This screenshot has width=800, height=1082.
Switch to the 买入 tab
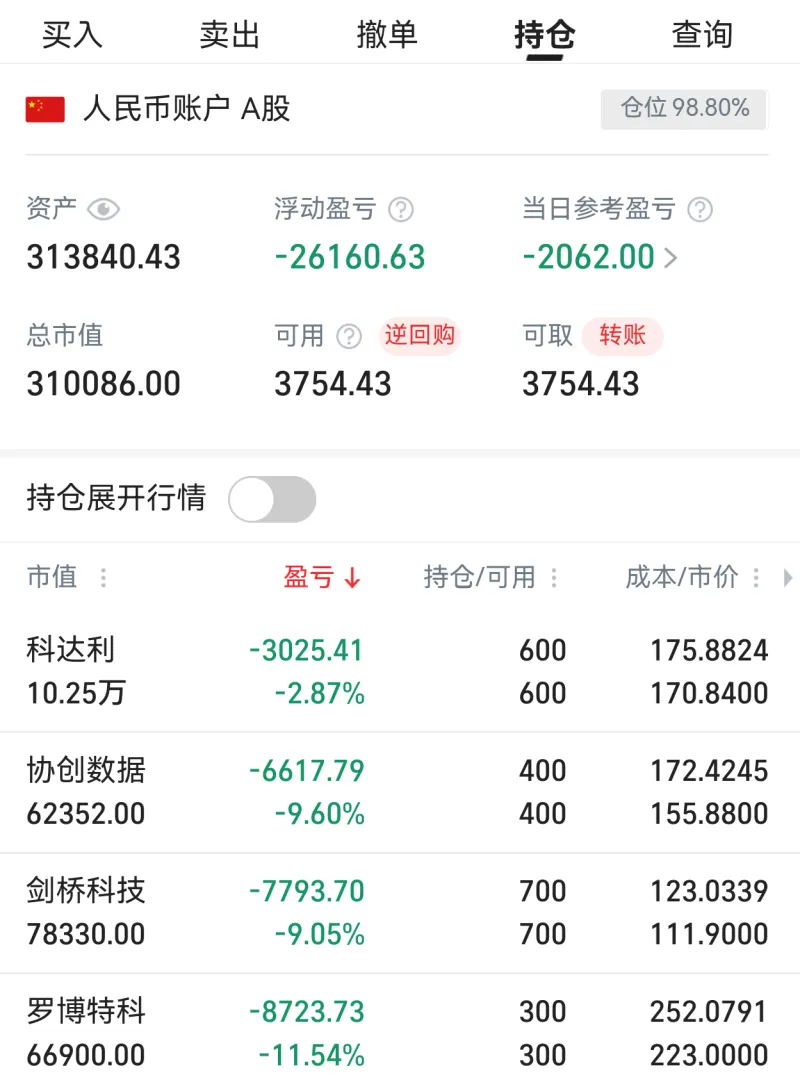tap(72, 35)
